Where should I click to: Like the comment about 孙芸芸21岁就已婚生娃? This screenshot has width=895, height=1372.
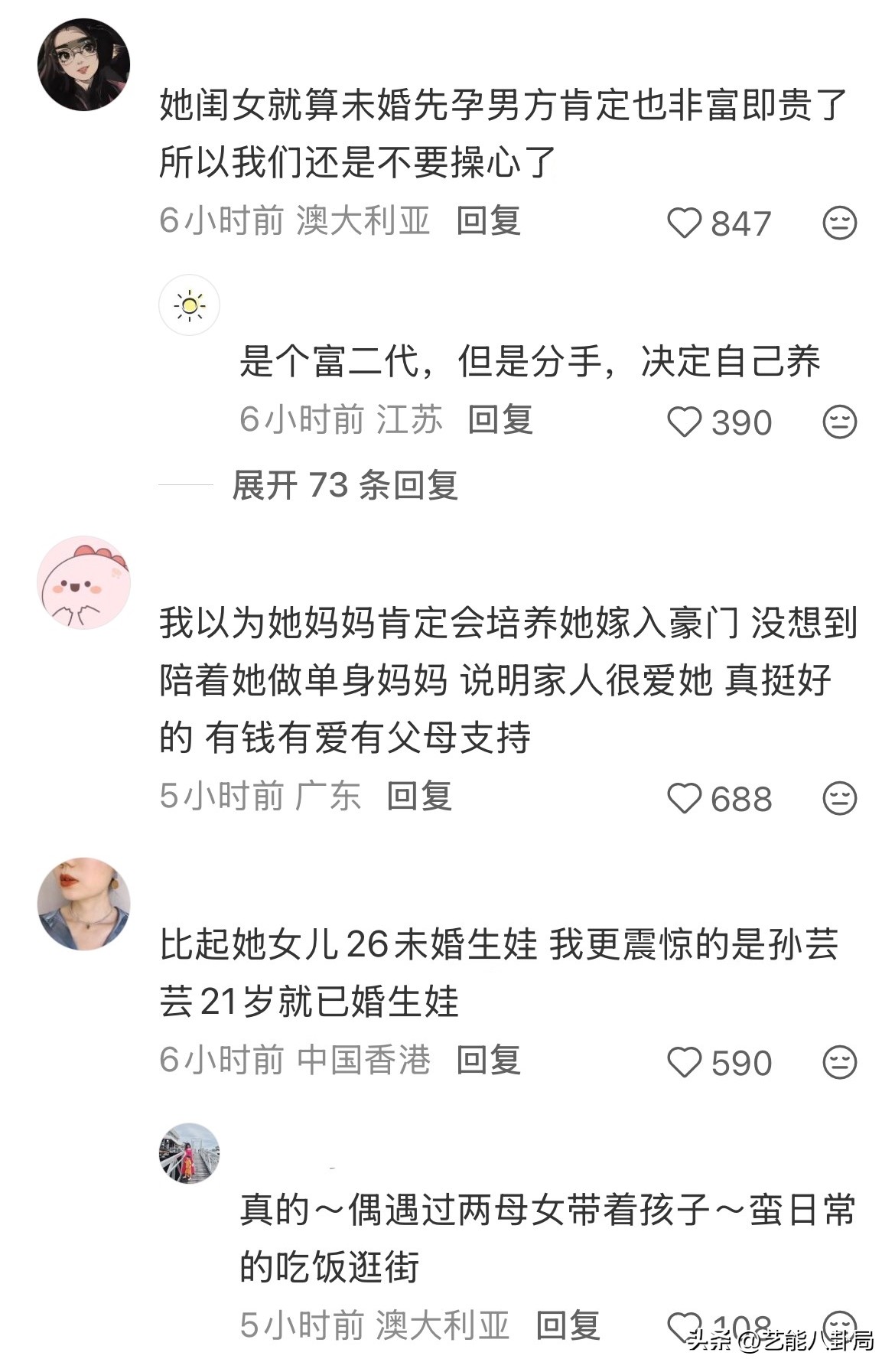[x=685, y=1062]
